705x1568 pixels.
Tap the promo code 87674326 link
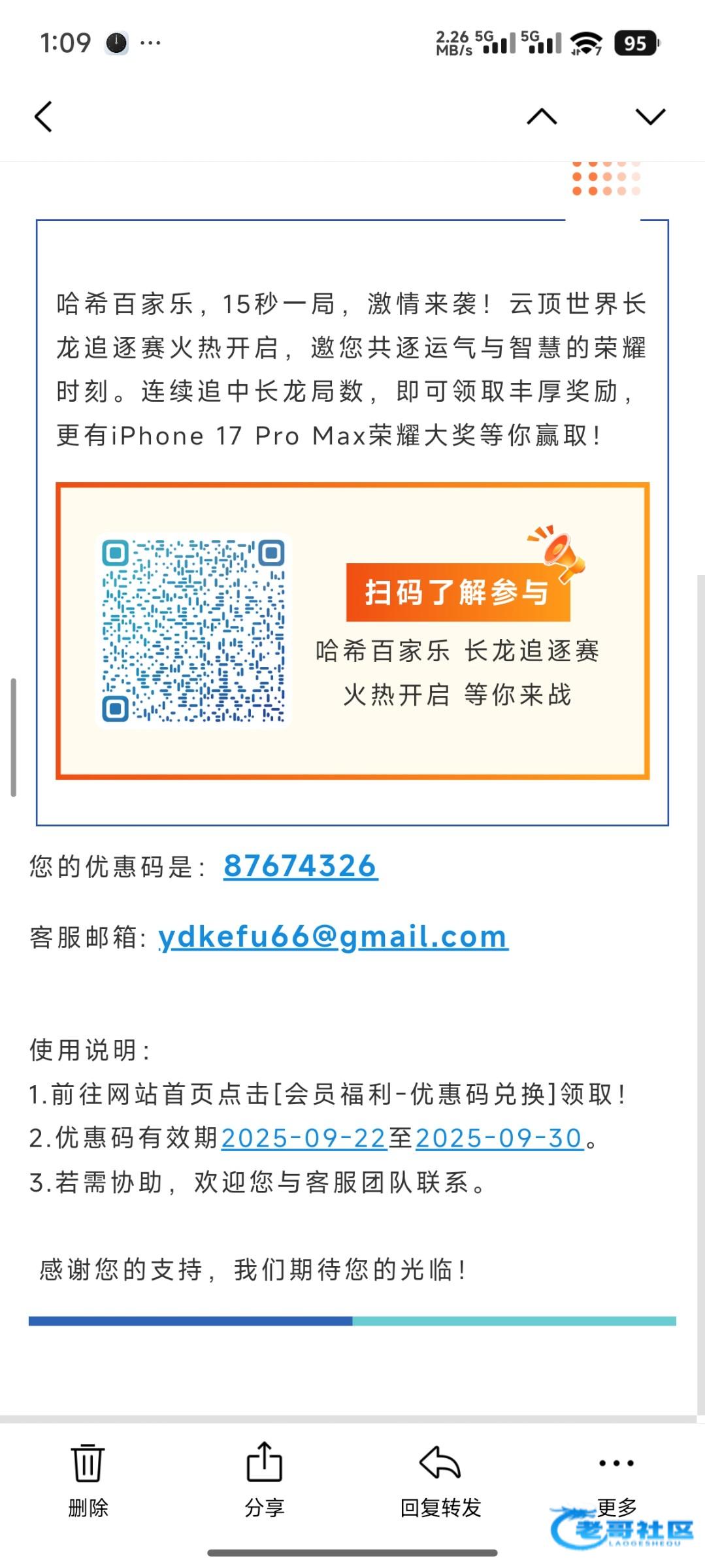point(301,866)
